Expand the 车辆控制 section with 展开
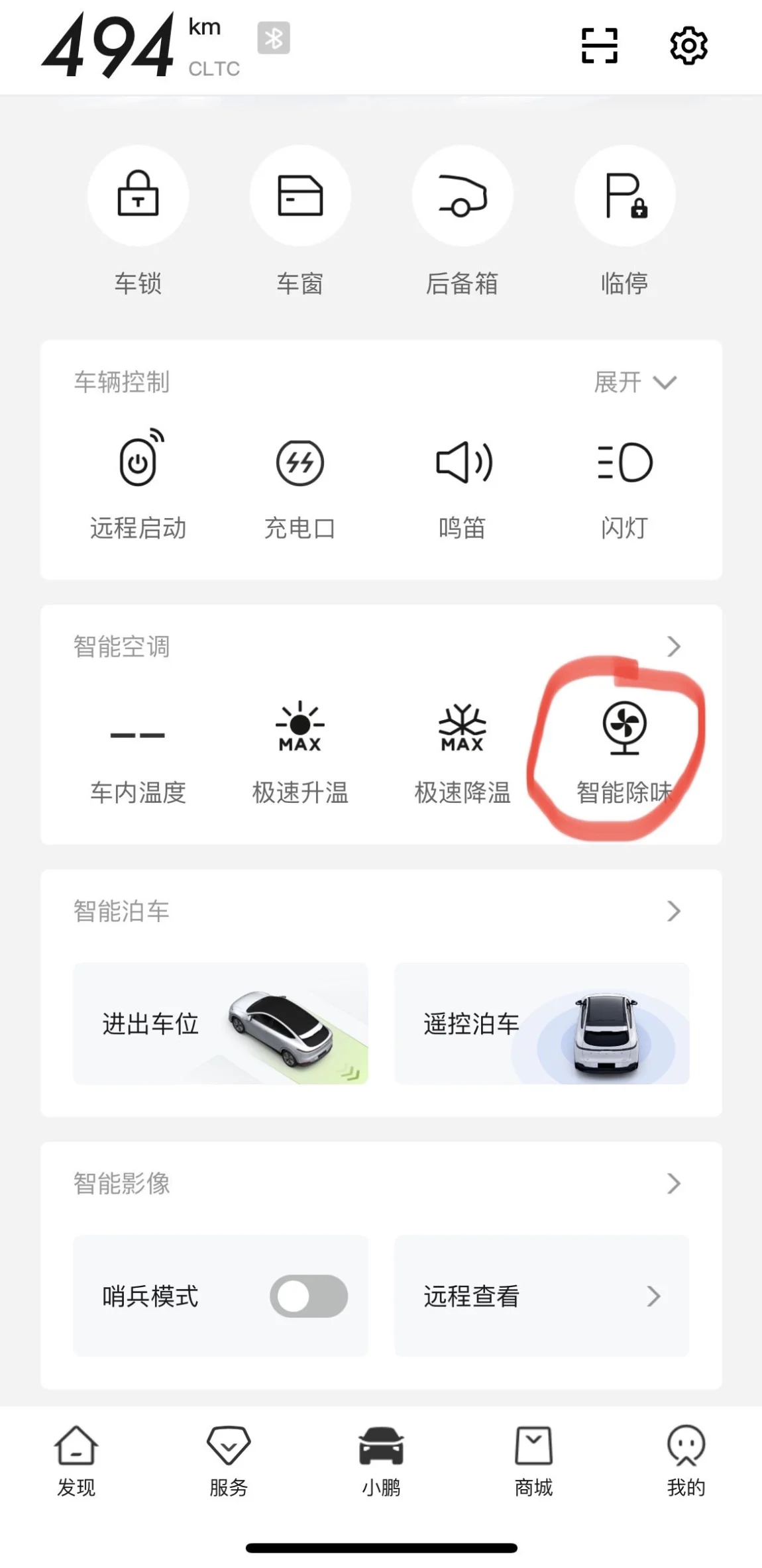762x1568 pixels. point(635,382)
